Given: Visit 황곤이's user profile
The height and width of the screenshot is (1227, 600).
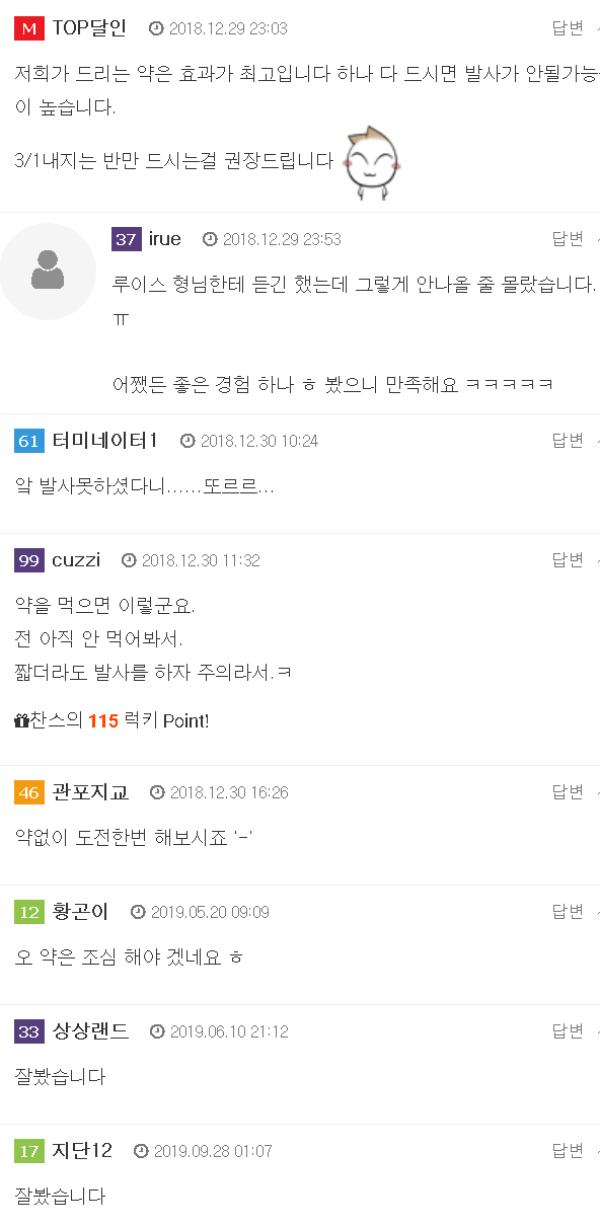Looking at the screenshot, I should (x=80, y=912).
